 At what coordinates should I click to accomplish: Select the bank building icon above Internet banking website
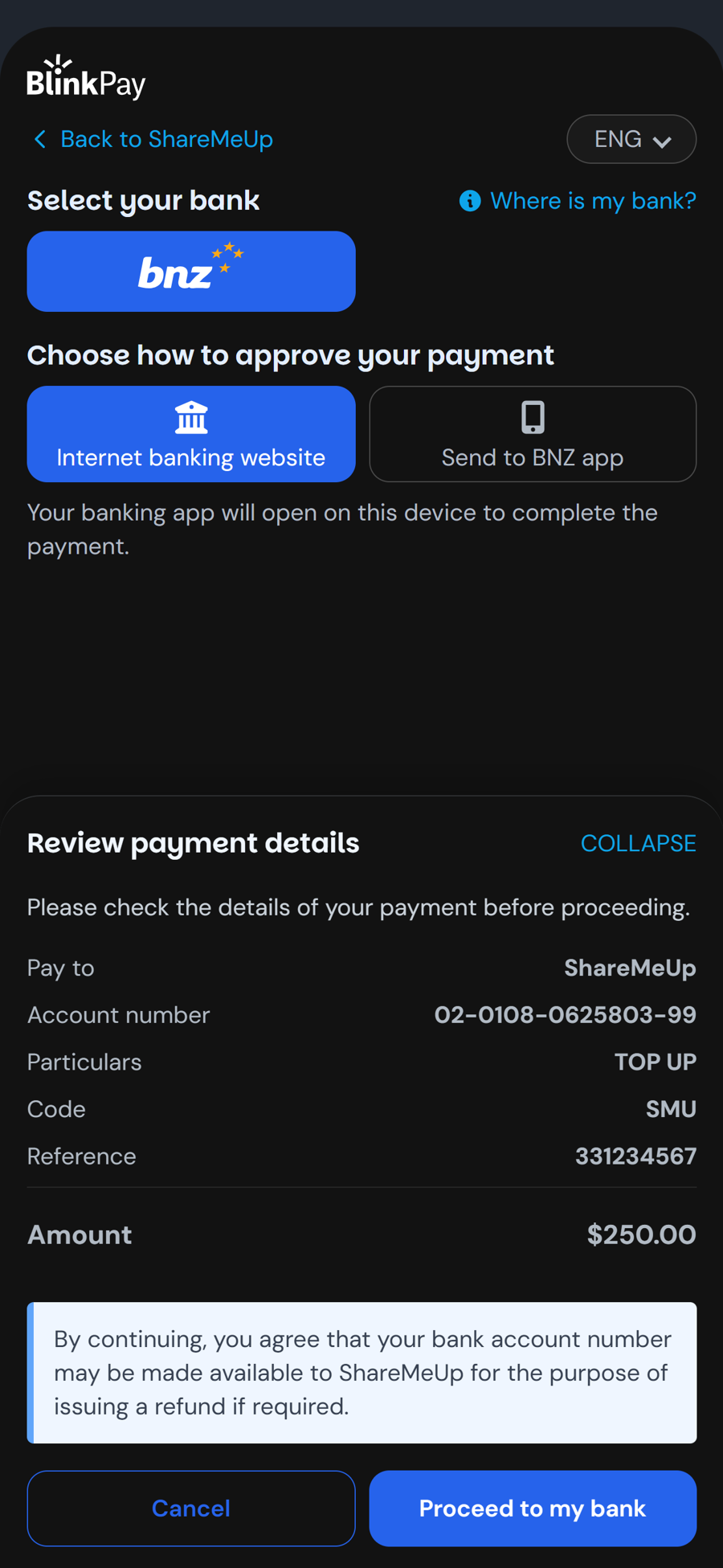pyautogui.click(x=190, y=416)
